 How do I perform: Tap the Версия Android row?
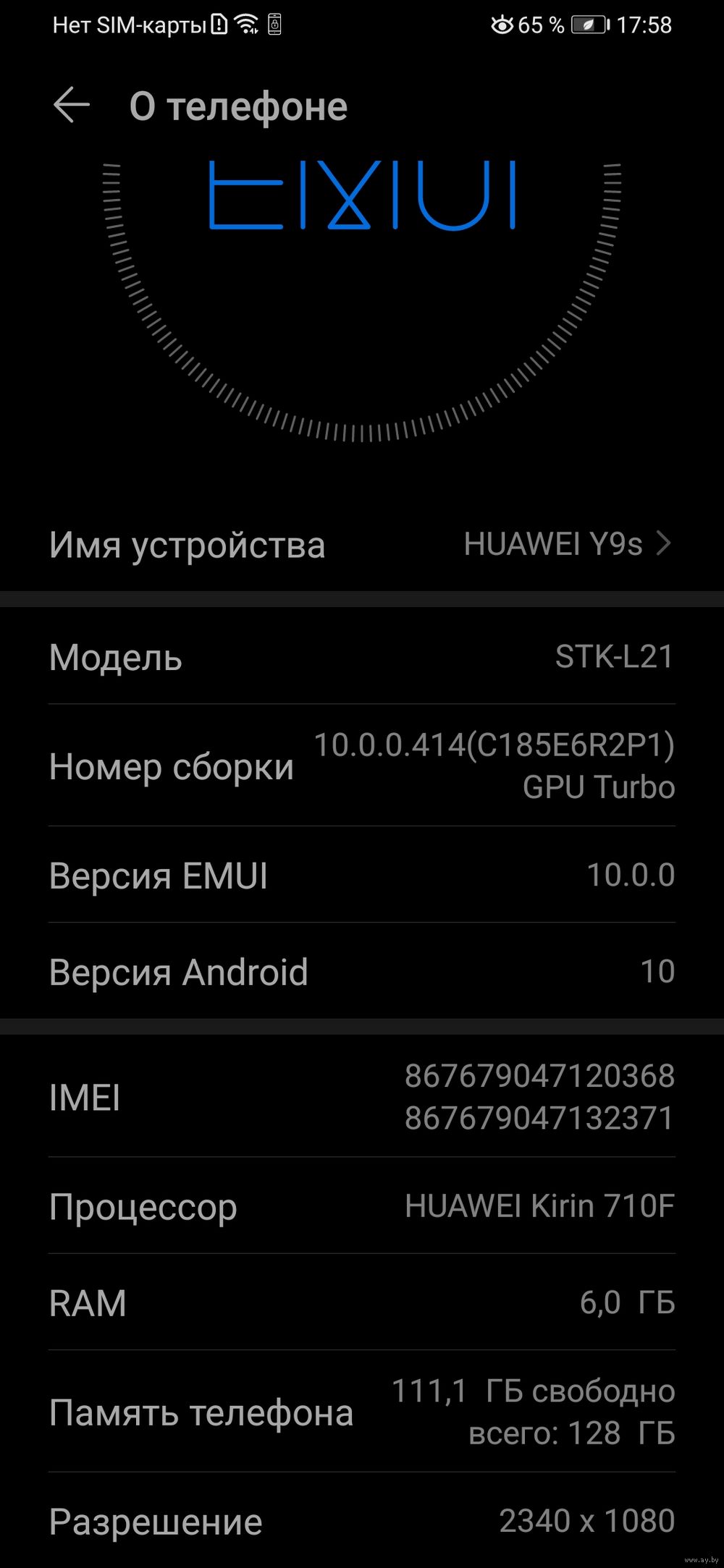[x=362, y=971]
